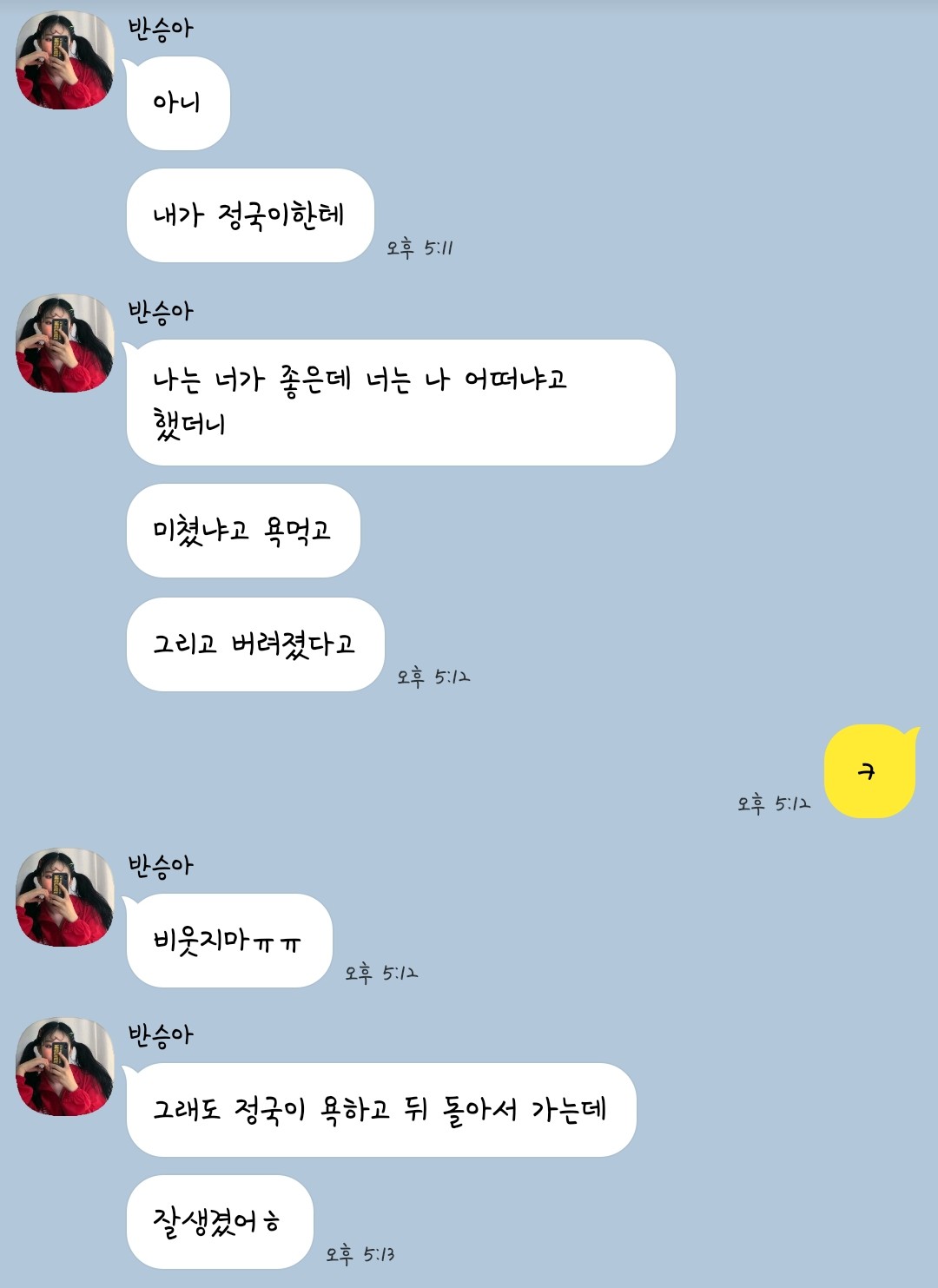This screenshot has width=938, height=1288.
Task: Open 반승아's avatar beside the 나는 너가 좋은데 message
Action: coord(65,344)
